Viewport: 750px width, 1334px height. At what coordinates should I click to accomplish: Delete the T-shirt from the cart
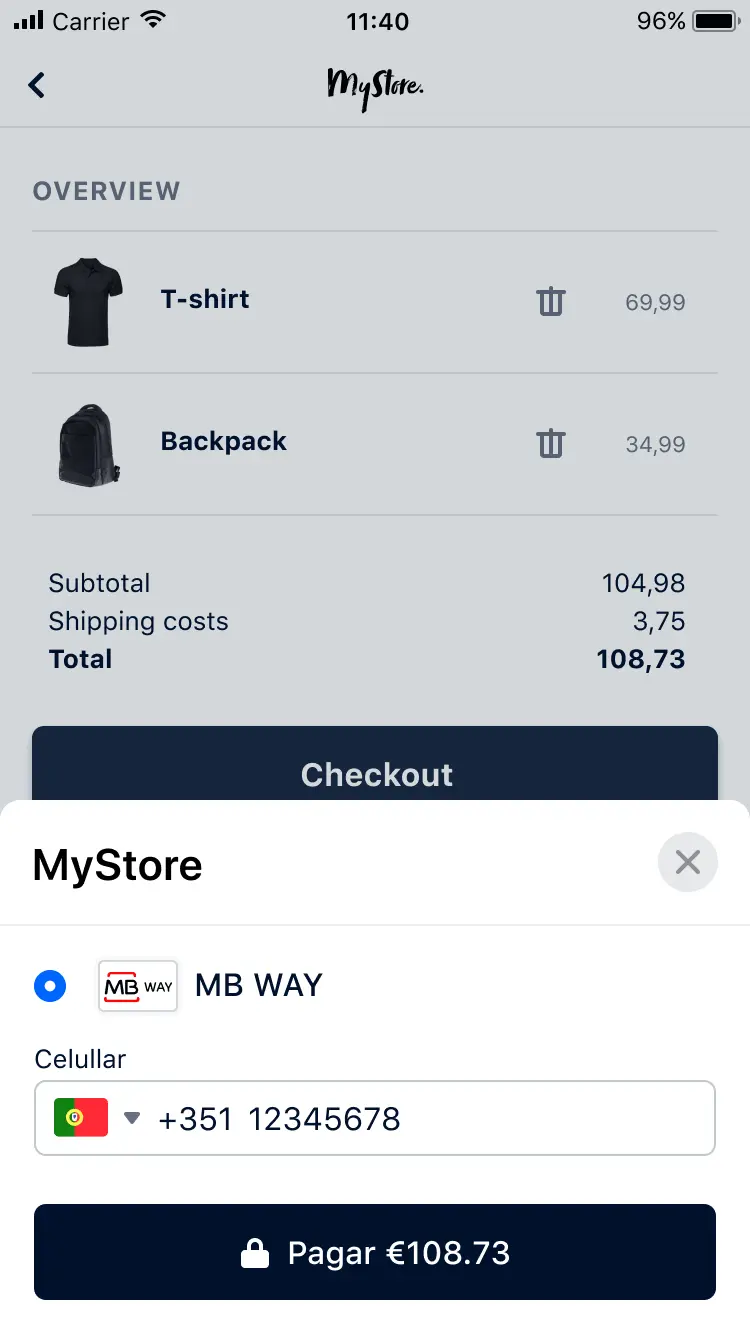pos(551,301)
